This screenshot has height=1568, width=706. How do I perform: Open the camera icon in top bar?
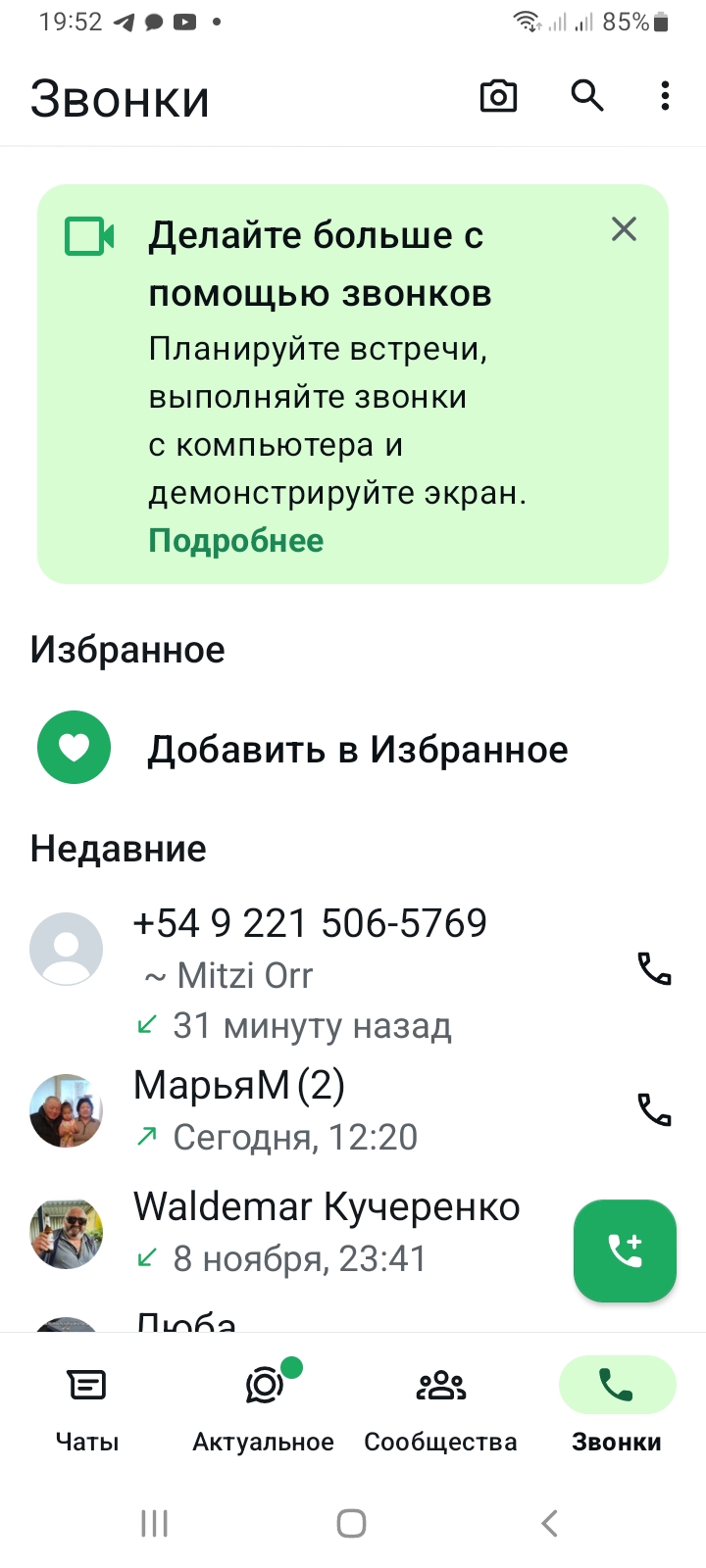498,96
